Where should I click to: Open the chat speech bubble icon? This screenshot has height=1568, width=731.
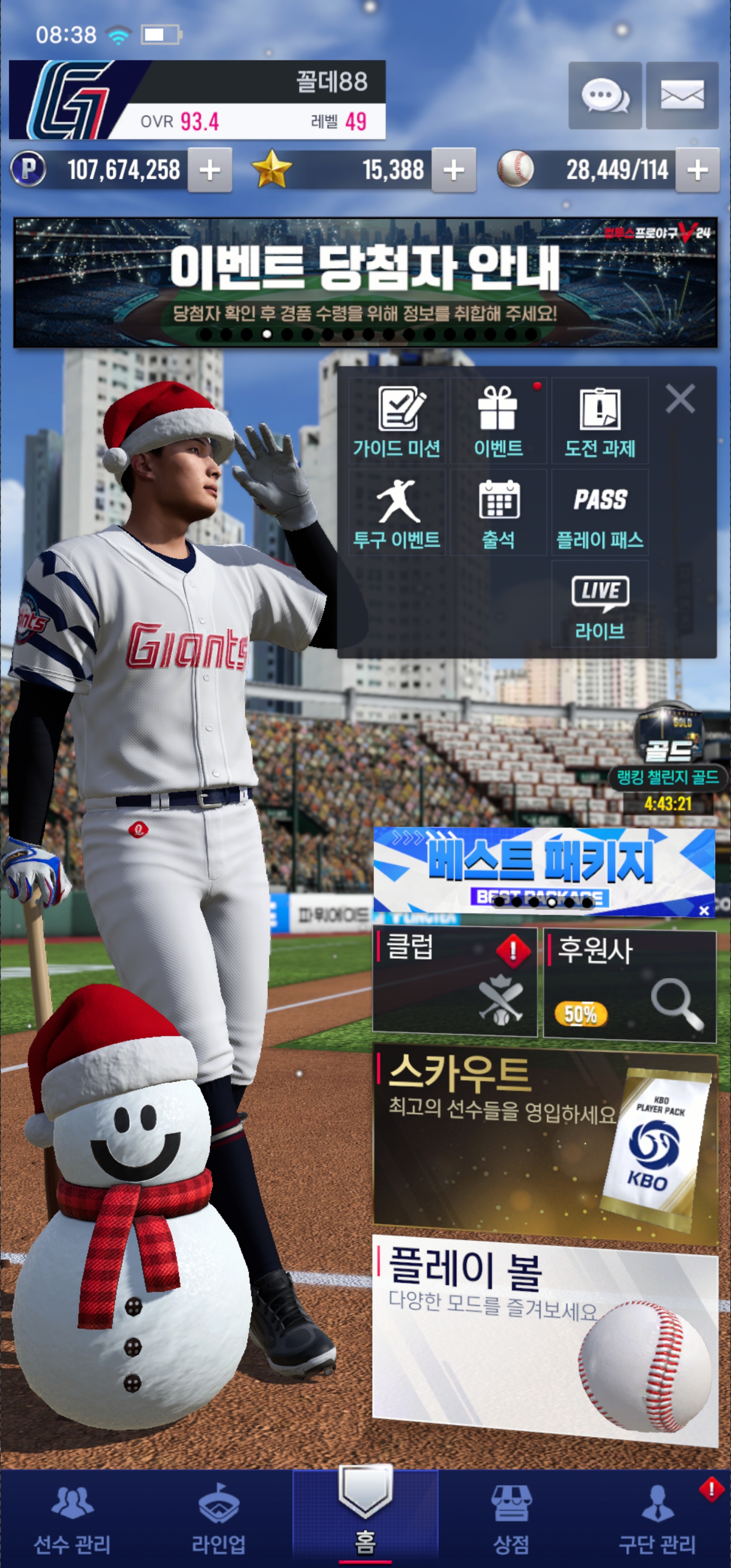(x=605, y=95)
